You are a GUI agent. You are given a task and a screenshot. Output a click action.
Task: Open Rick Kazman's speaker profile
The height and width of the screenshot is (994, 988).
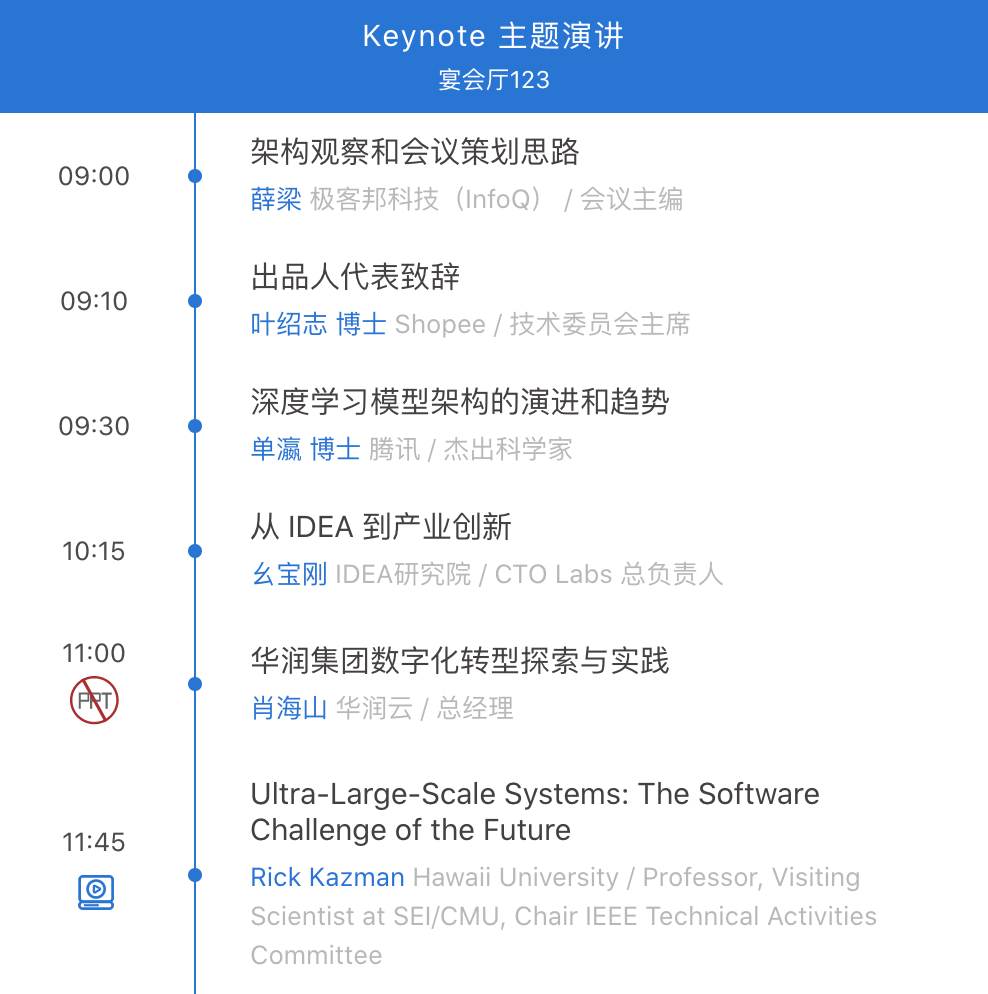(x=327, y=877)
